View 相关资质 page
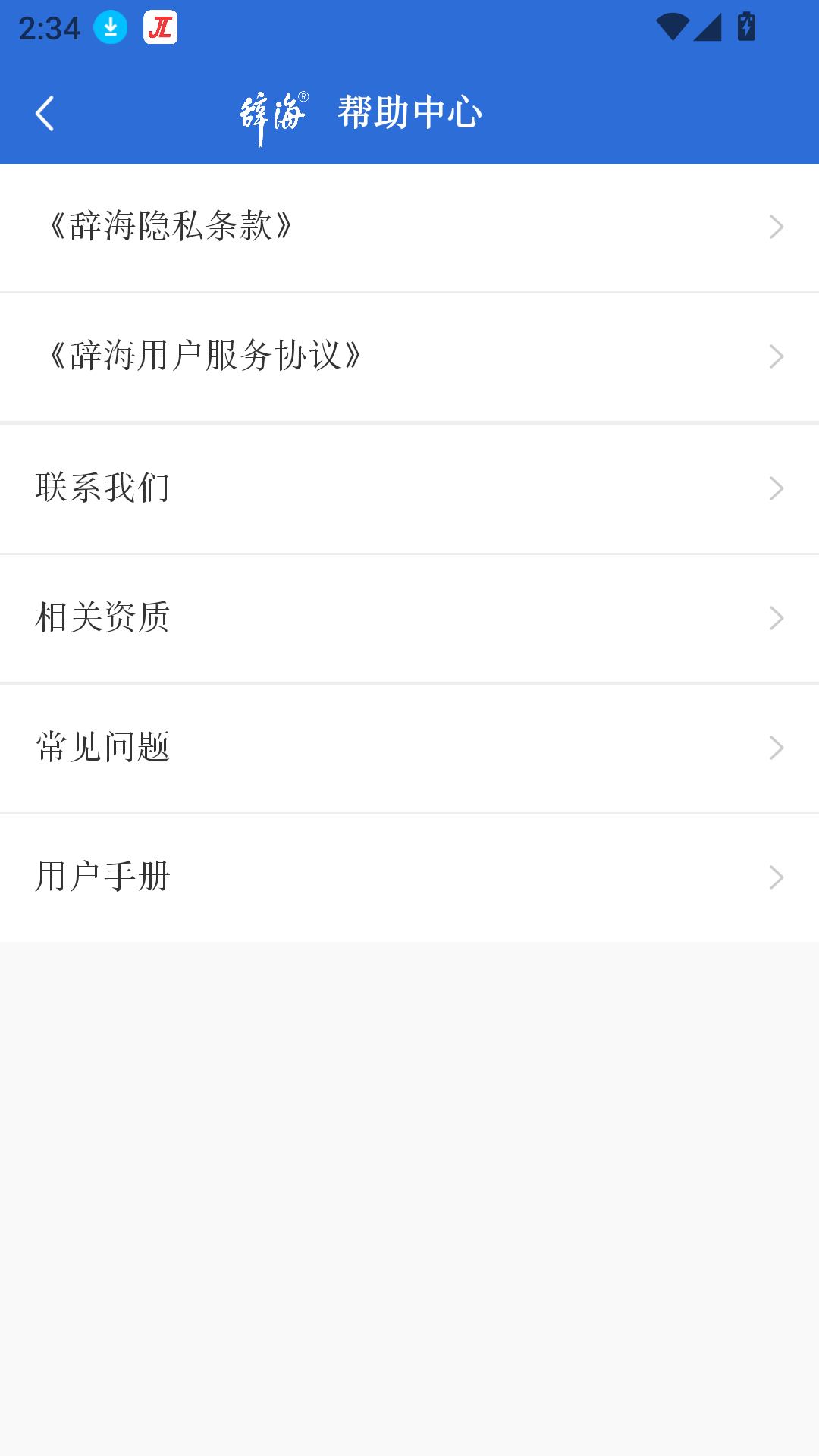Image resolution: width=819 pixels, height=1456 pixels. [409, 618]
